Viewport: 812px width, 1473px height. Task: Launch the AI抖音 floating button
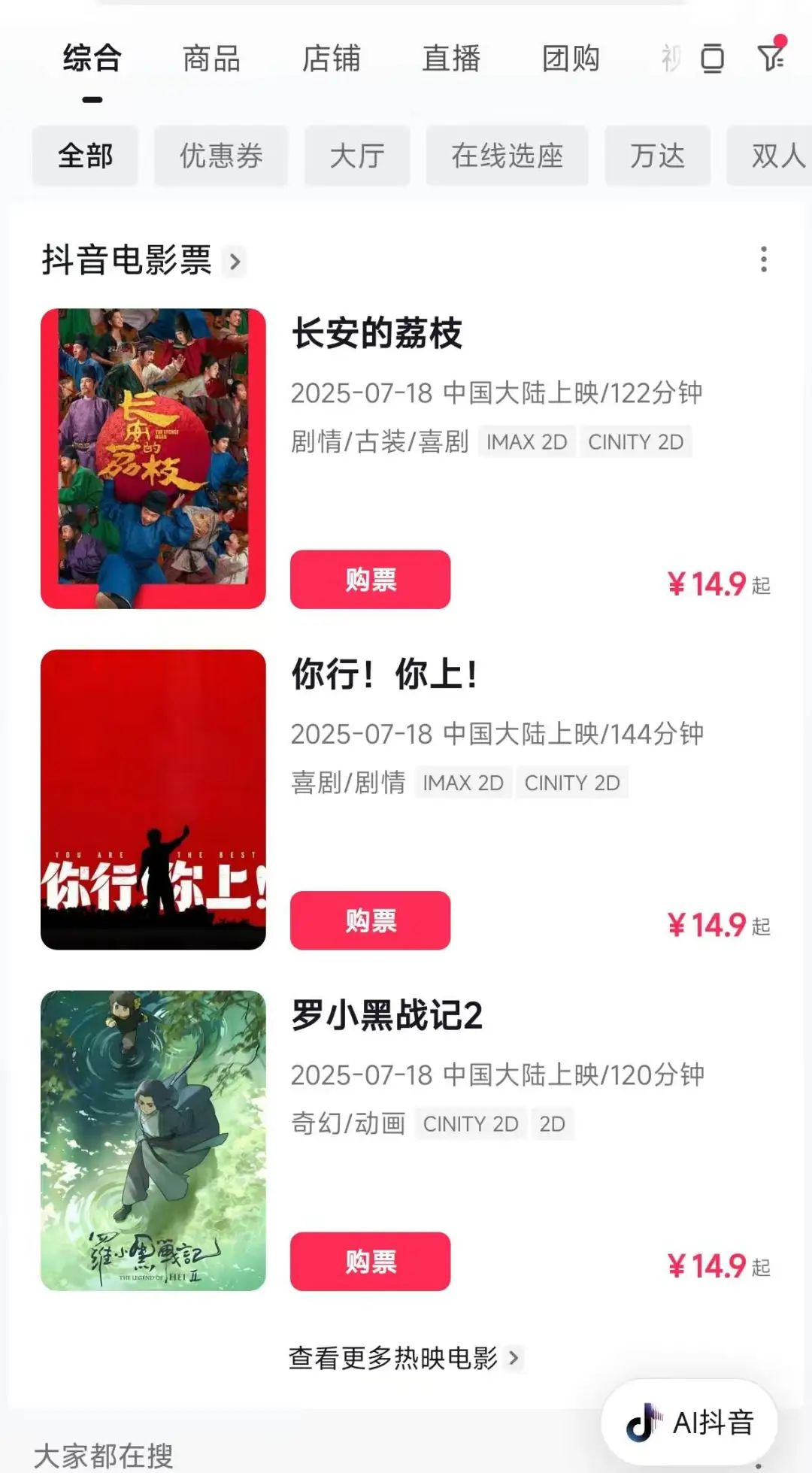(x=689, y=1422)
